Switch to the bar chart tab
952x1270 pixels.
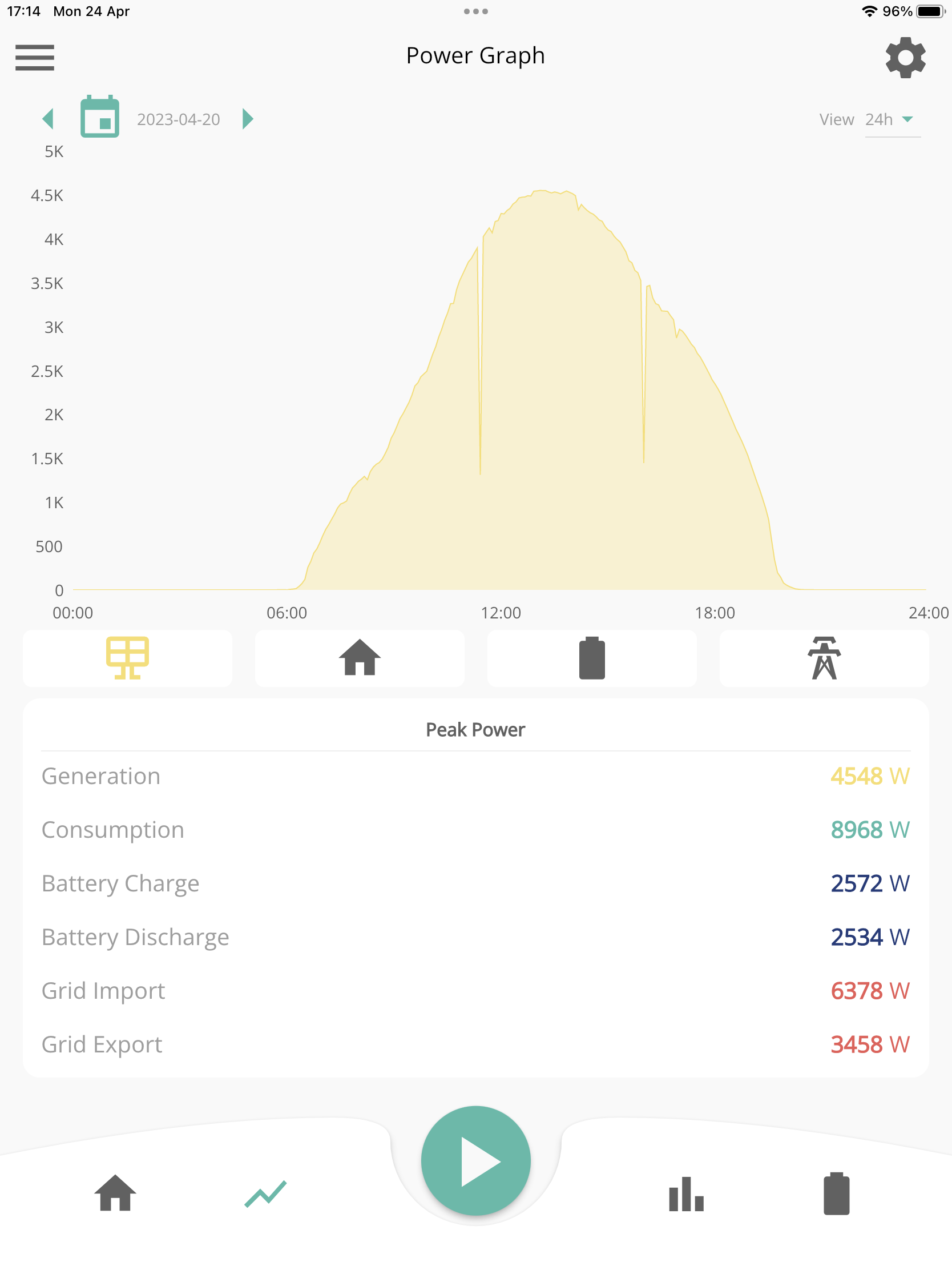[685, 1193]
